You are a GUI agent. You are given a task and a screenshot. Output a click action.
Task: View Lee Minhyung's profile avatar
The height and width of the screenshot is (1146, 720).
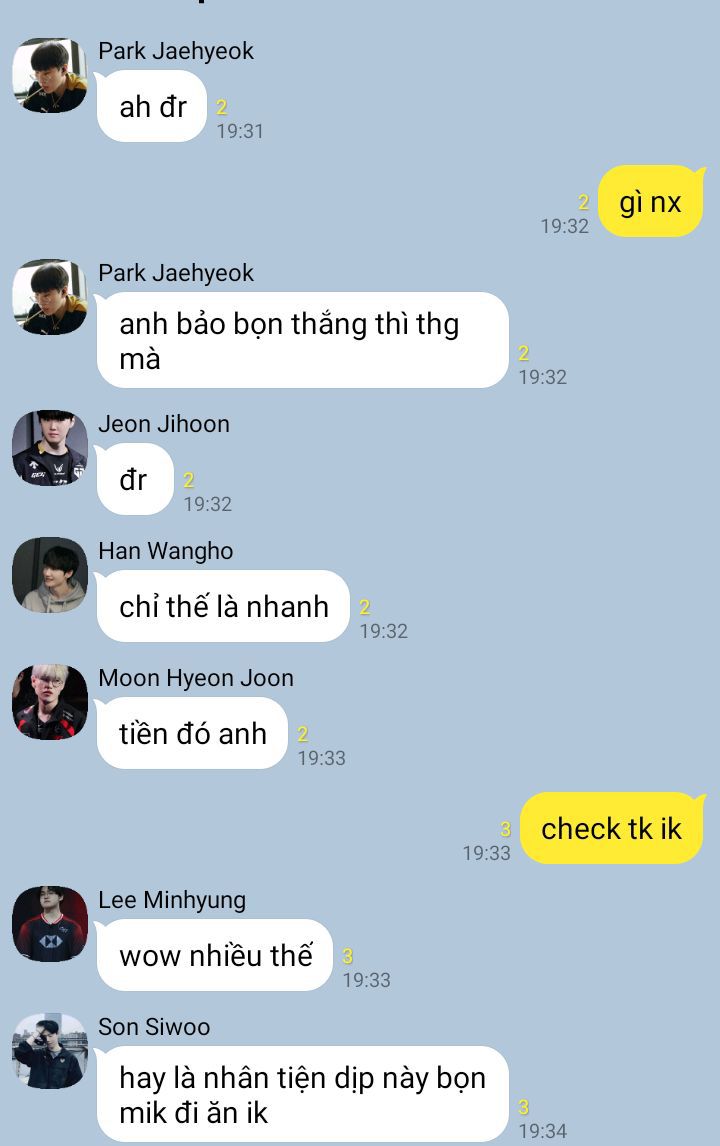(50, 924)
